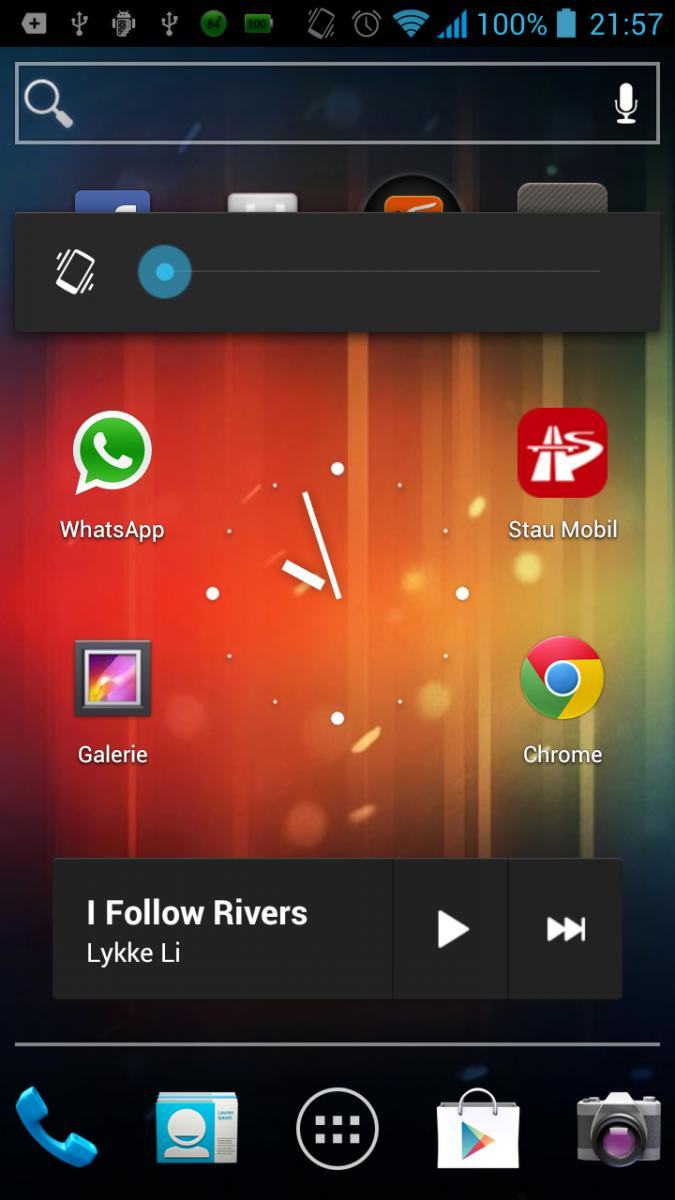
Task: Open the phone dialer
Action: 56,1127
